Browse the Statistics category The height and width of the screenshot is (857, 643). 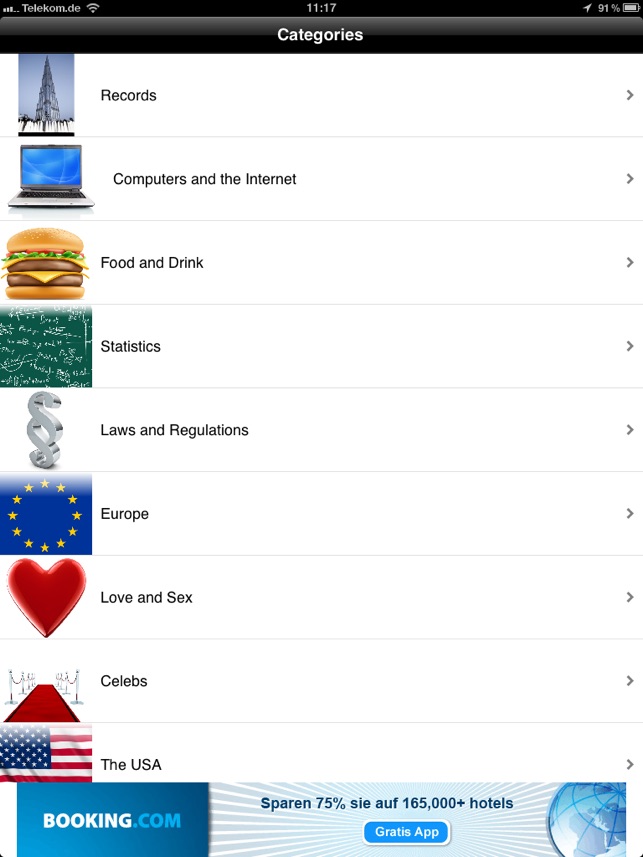tap(322, 346)
